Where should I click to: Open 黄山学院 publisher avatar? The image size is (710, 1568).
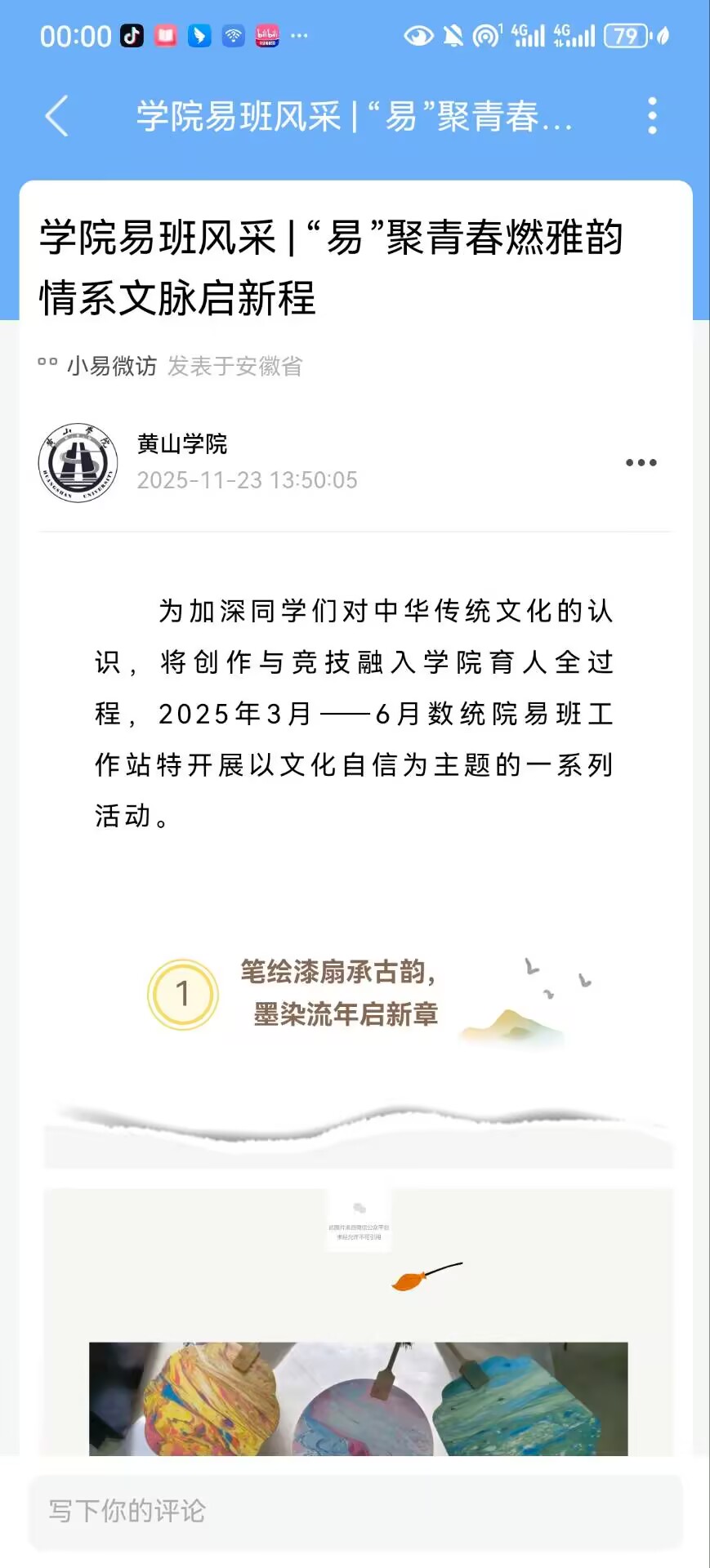[x=78, y=463]
